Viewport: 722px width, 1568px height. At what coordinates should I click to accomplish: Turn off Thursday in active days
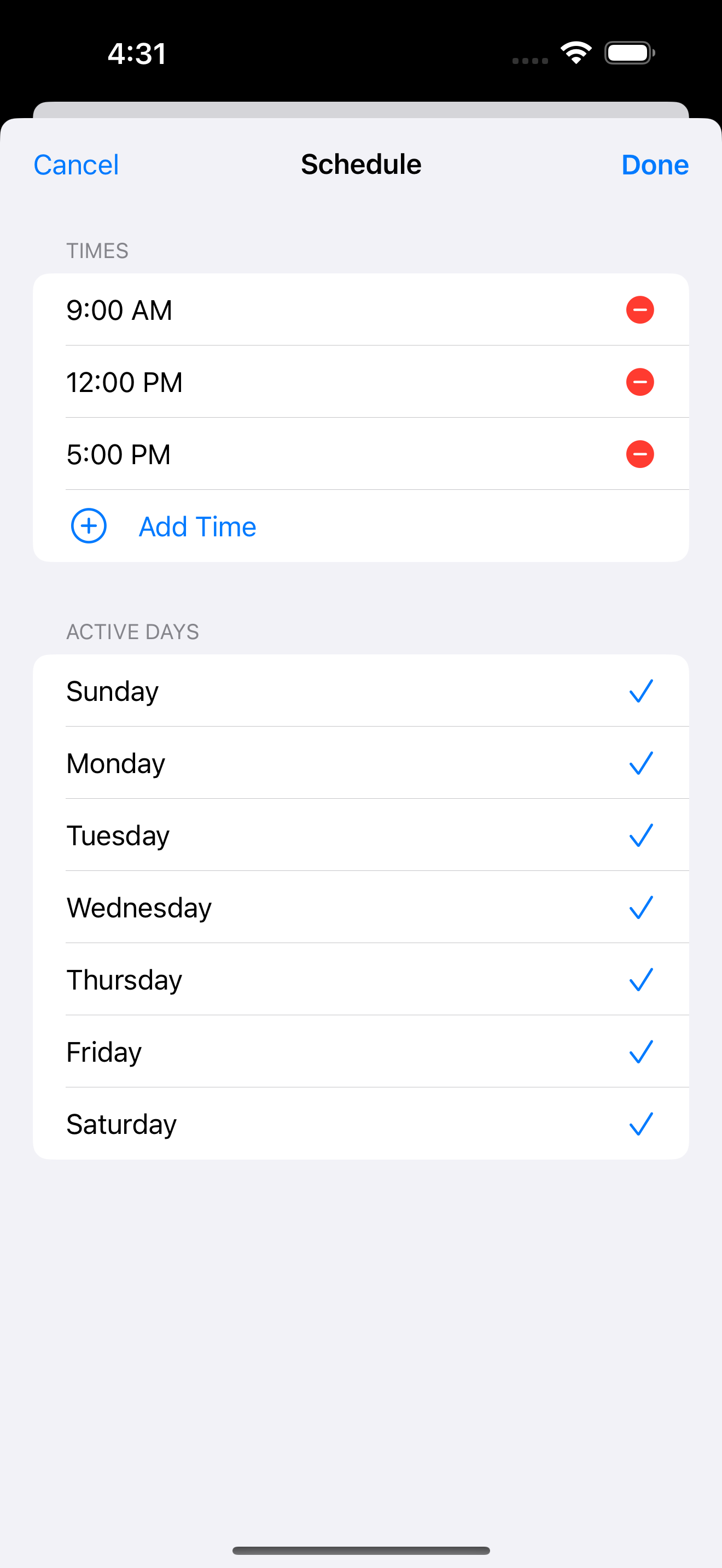pos(360,979)
